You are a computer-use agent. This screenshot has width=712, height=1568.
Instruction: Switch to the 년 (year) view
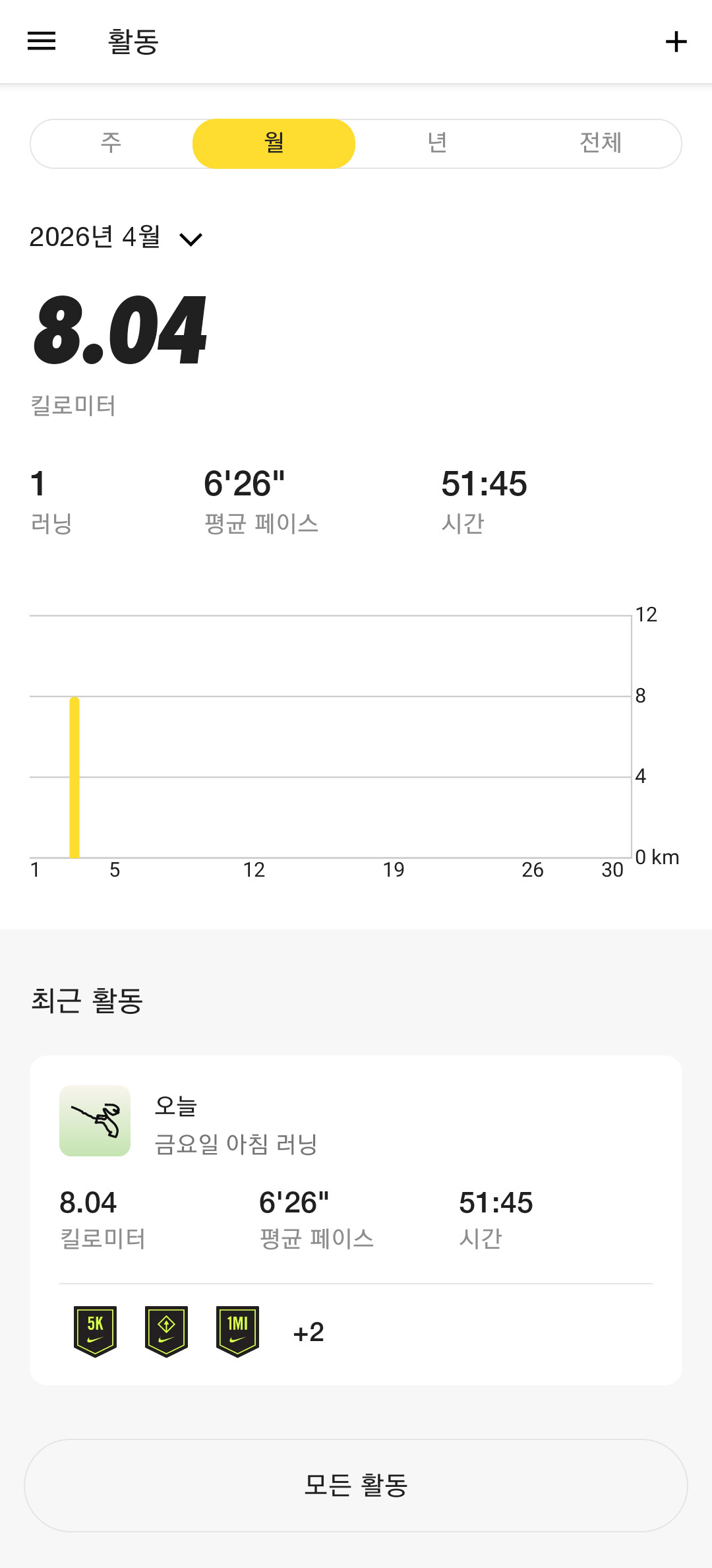pyautogui.click(x=437, y=143)
